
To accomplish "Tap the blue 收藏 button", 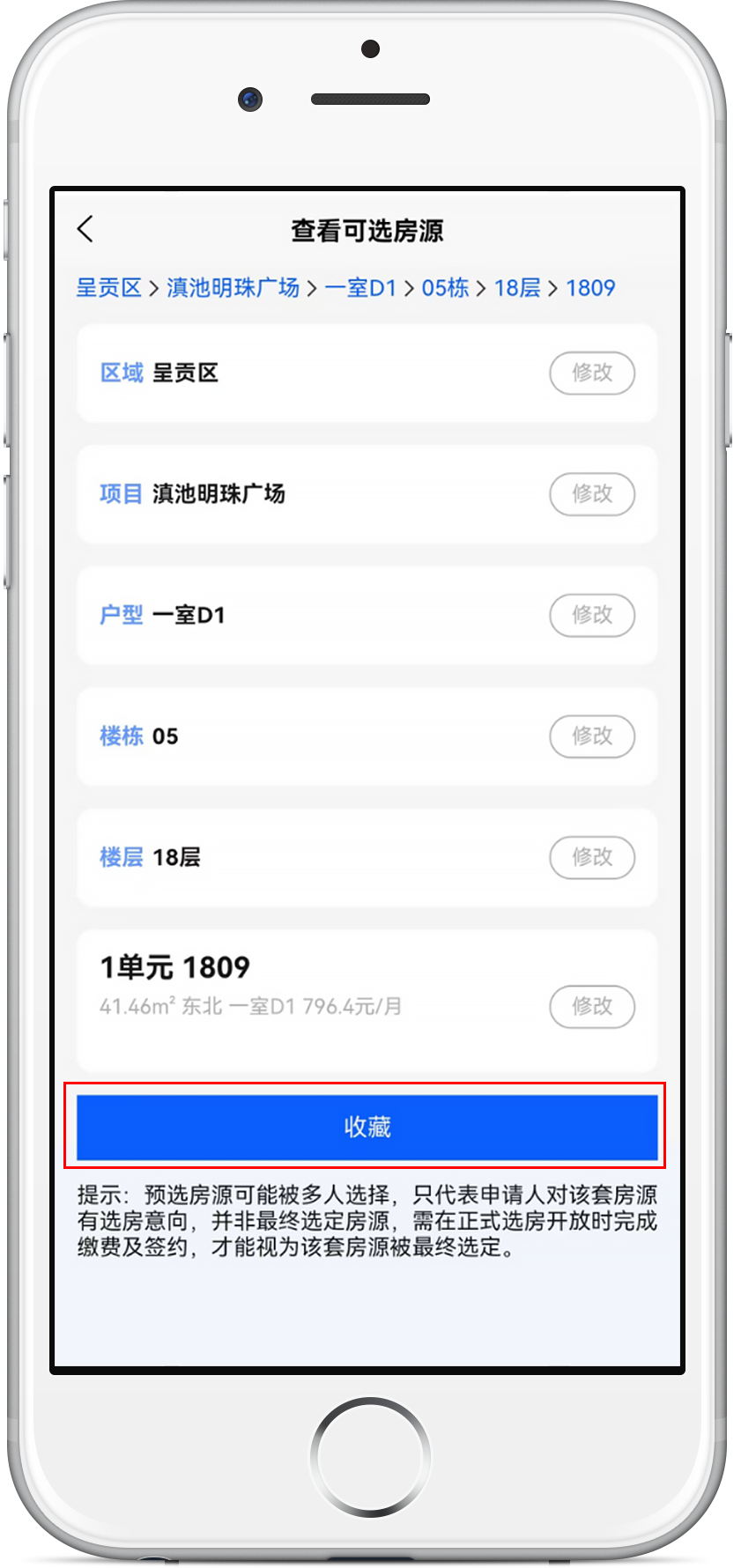I will (367, 1127).
